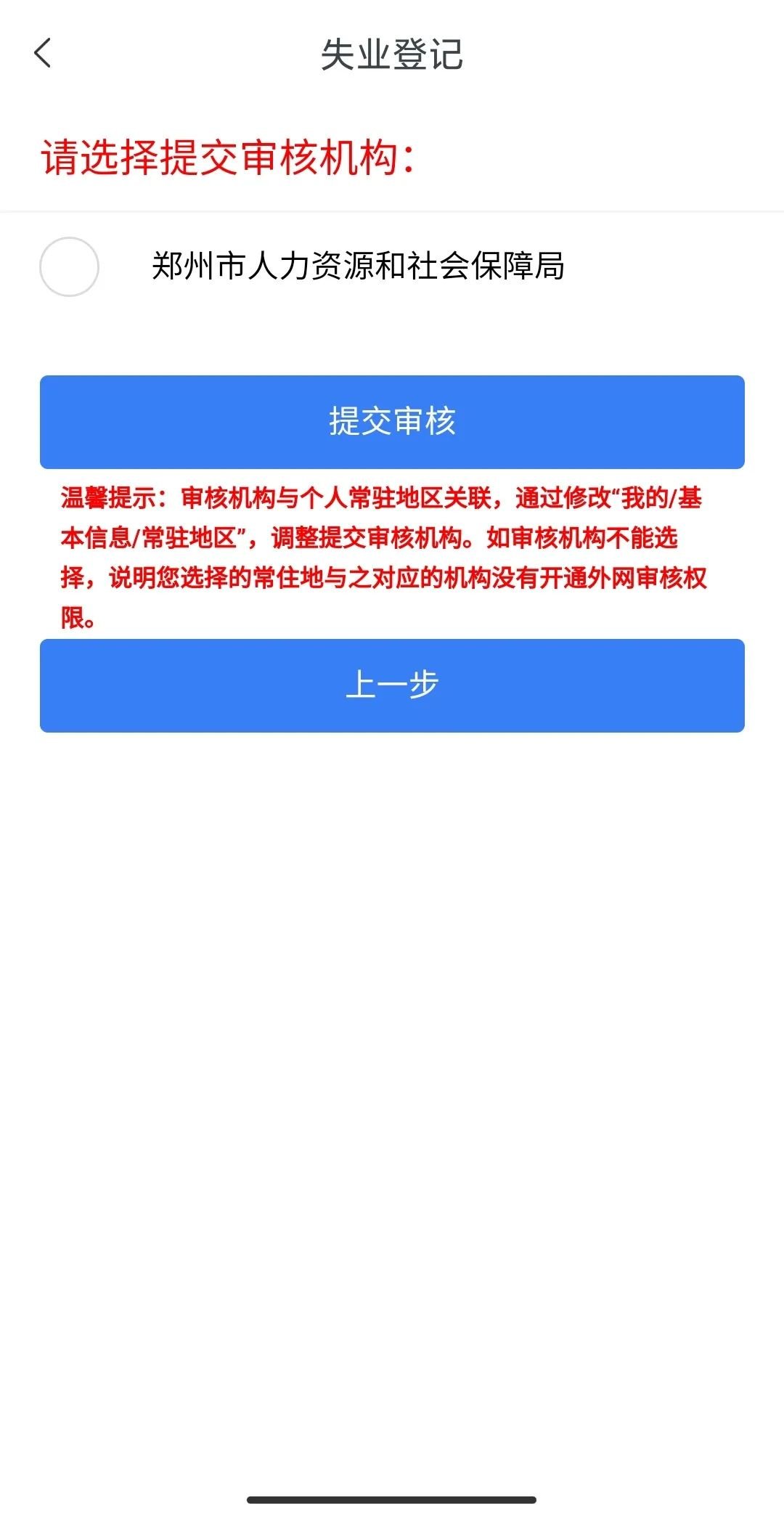Tap the 提交审核 button

[x=392, y=422]
